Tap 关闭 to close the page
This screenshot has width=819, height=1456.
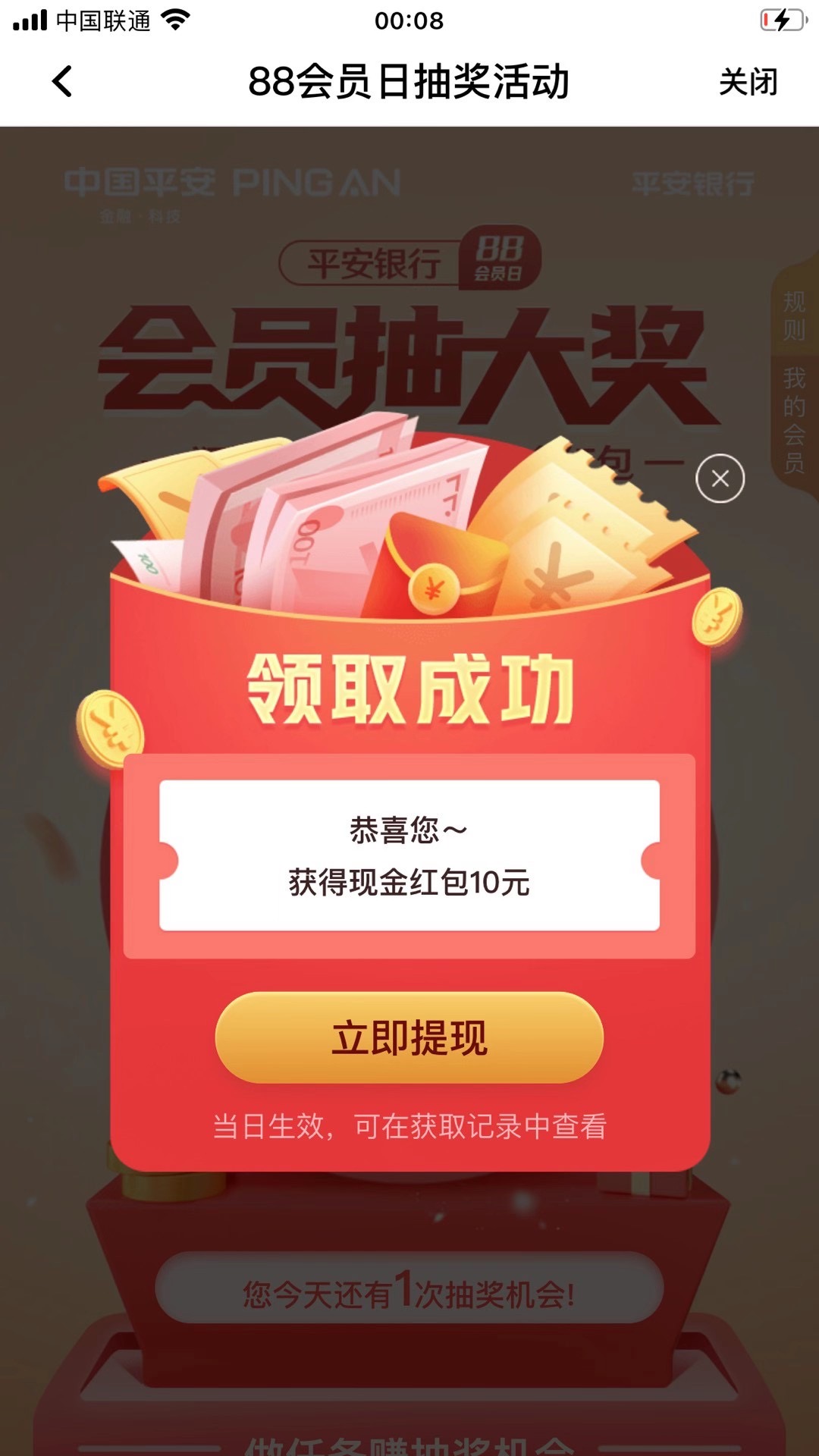click(748, 82)
